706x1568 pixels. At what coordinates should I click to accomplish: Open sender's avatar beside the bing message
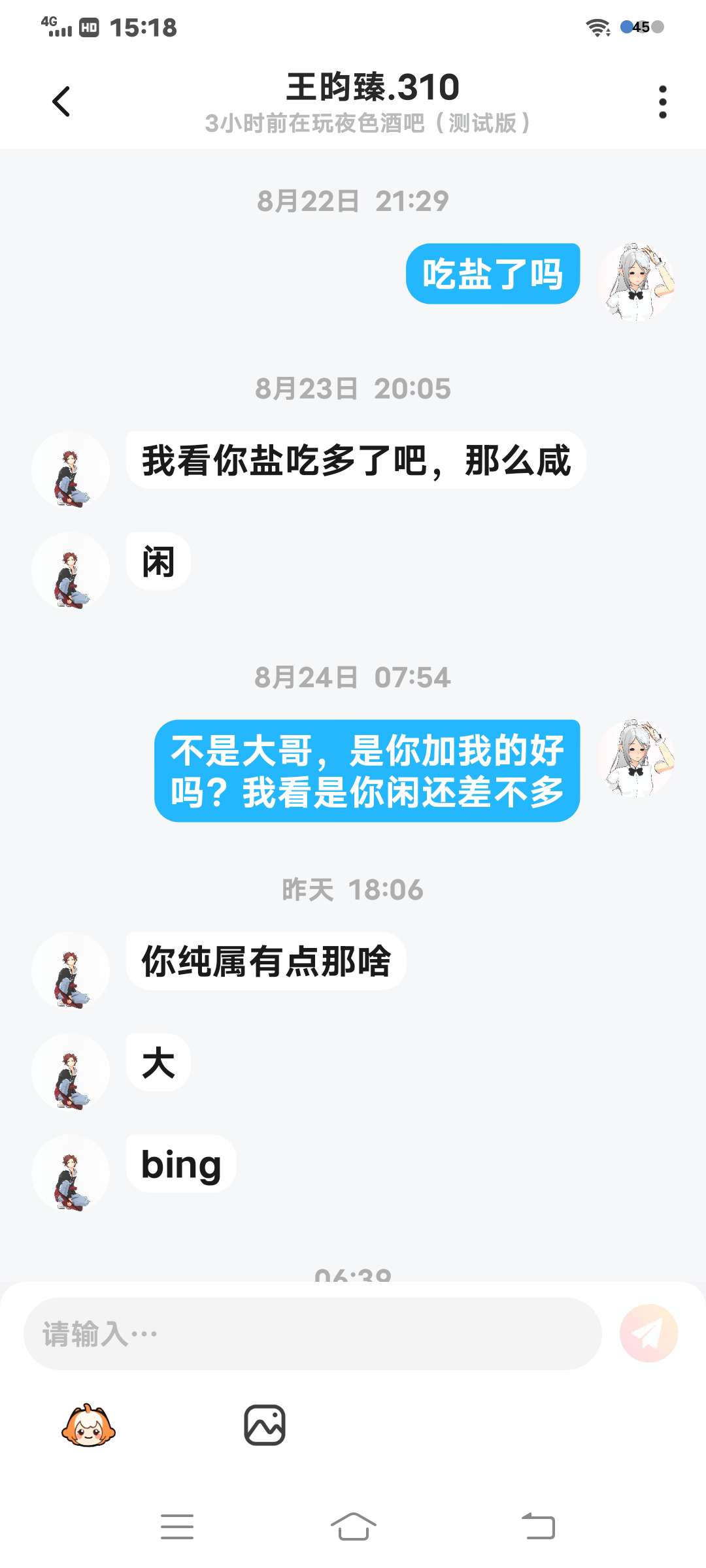tap(71, 1173)
